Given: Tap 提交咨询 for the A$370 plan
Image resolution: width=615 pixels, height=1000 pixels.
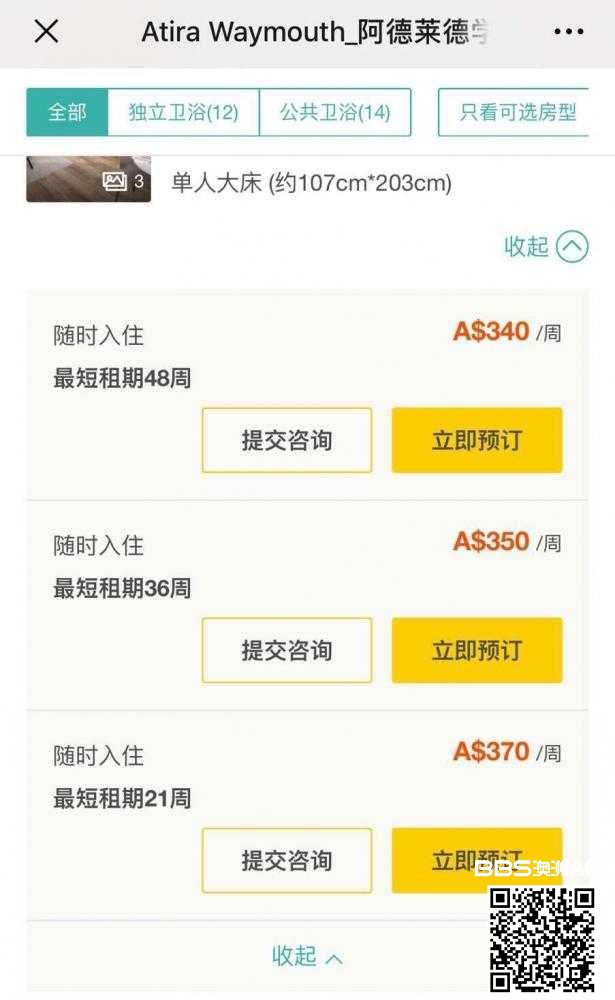Looking at the screenshot, I should coord(287,860).
